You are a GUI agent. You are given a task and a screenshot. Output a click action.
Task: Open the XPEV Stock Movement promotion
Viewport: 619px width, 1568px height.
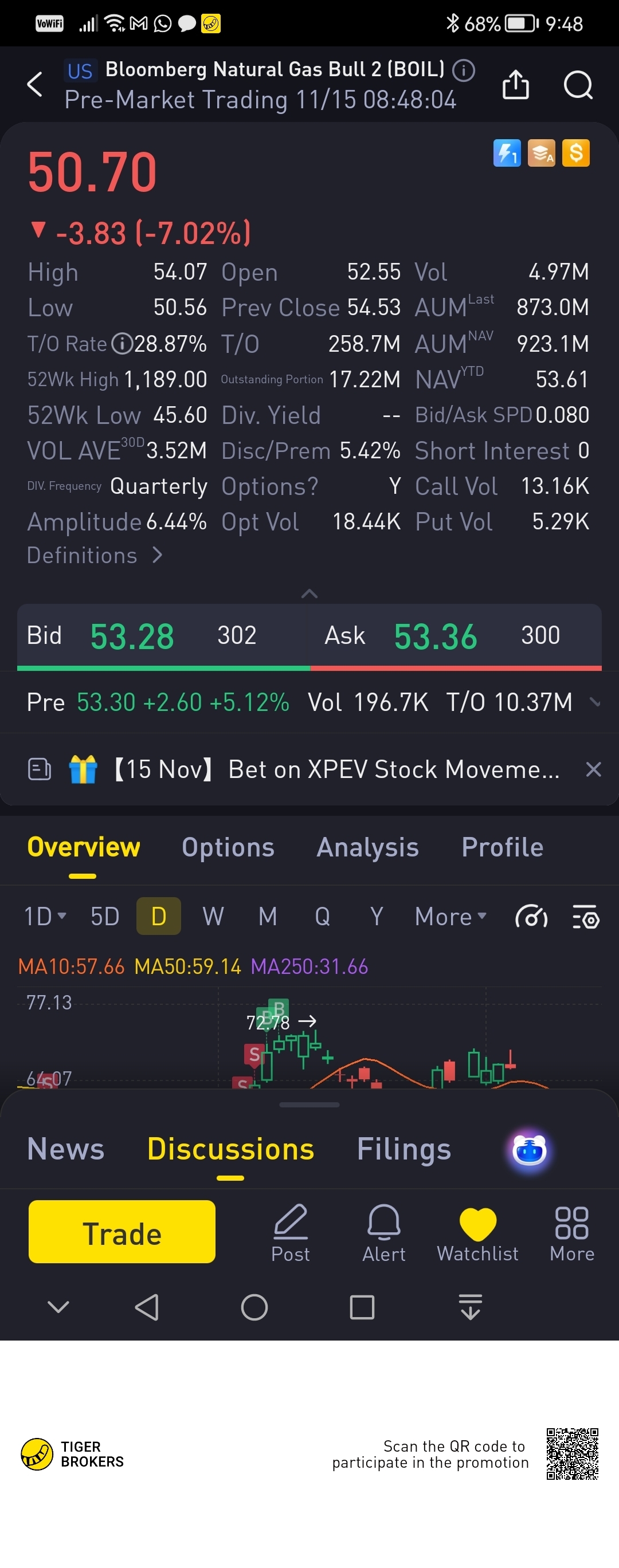coord(335,769)
